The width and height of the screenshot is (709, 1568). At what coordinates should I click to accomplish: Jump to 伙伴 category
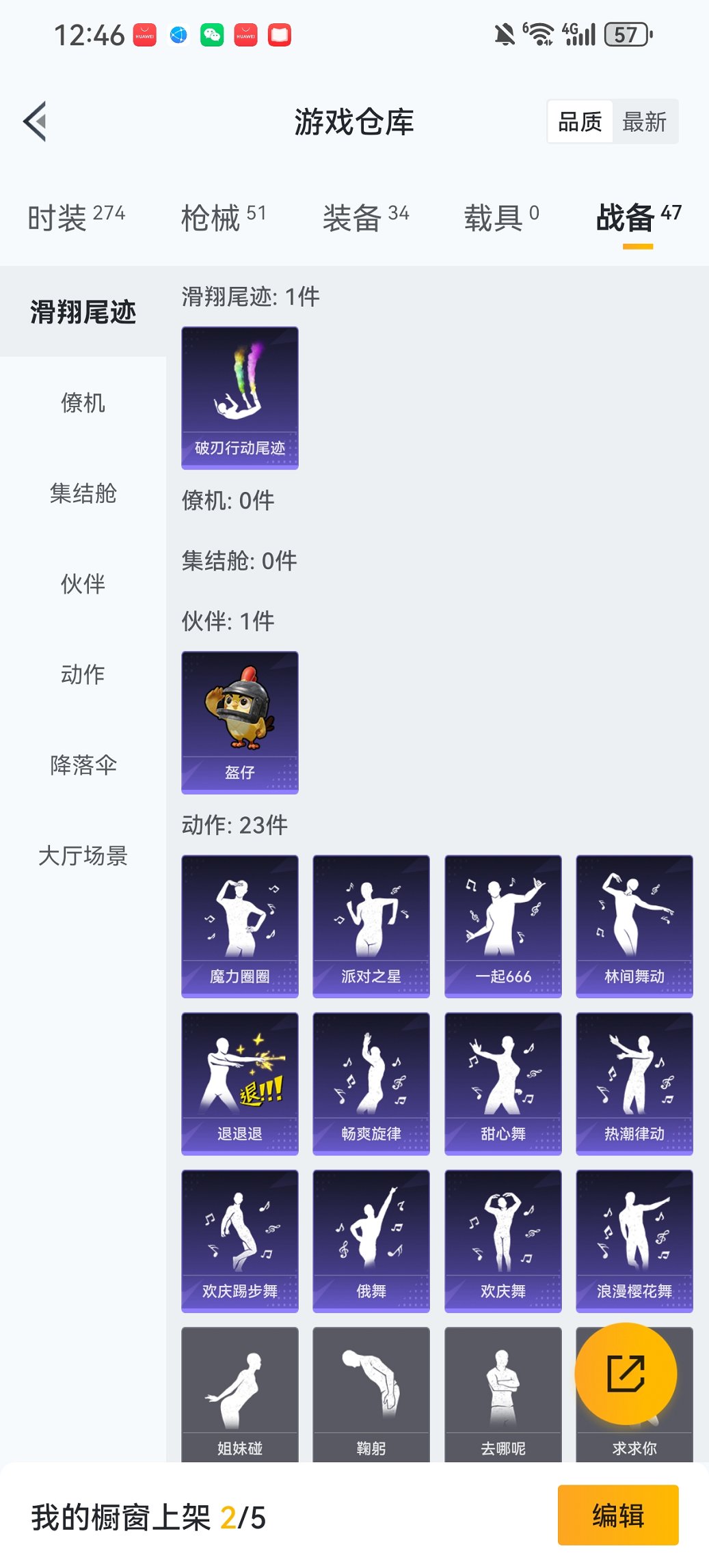(83, 583)
